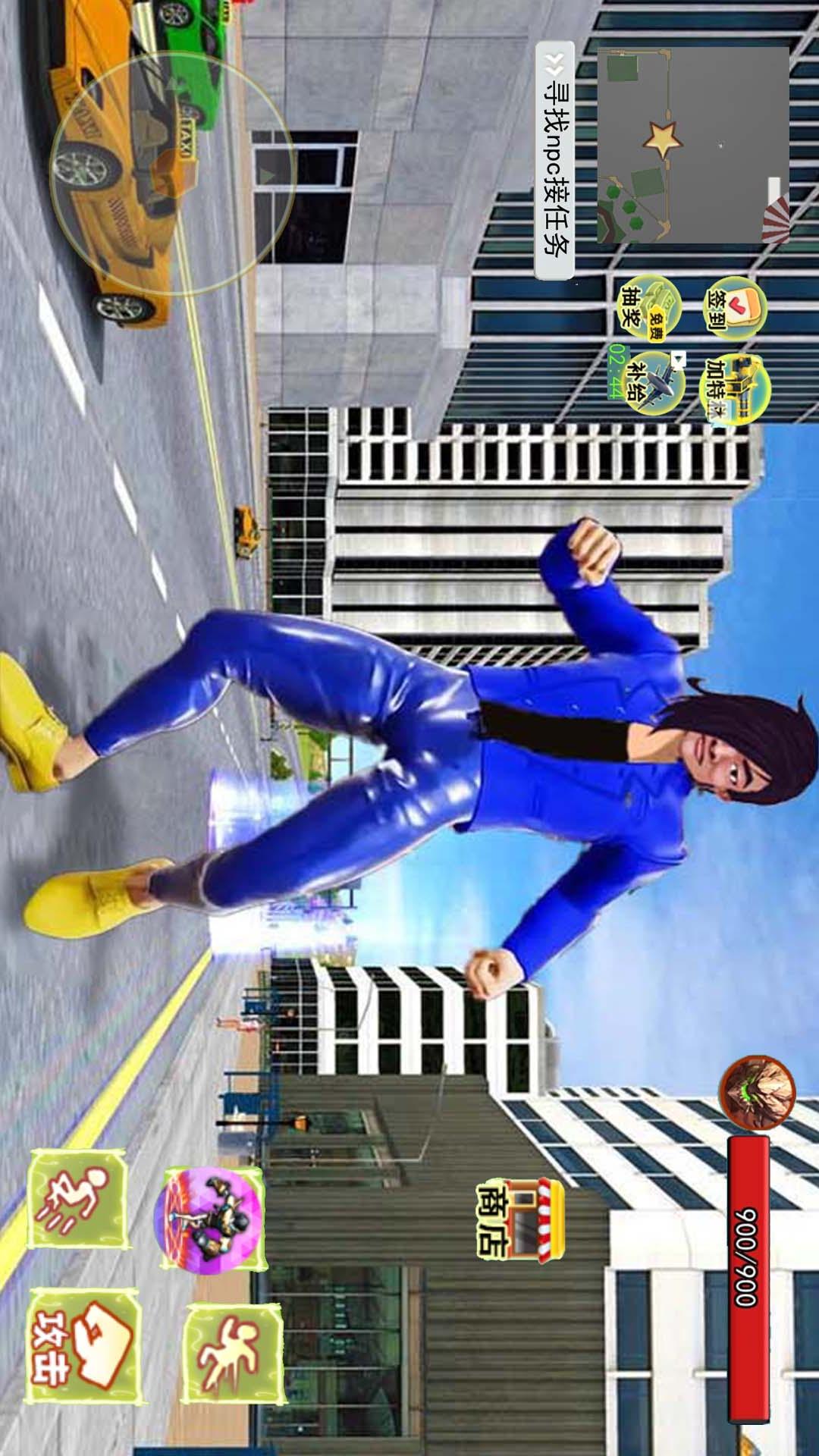Get the 加特林 gatling gun
Viewport: 819px width, 1456px height.
click(x=737, y=388)
